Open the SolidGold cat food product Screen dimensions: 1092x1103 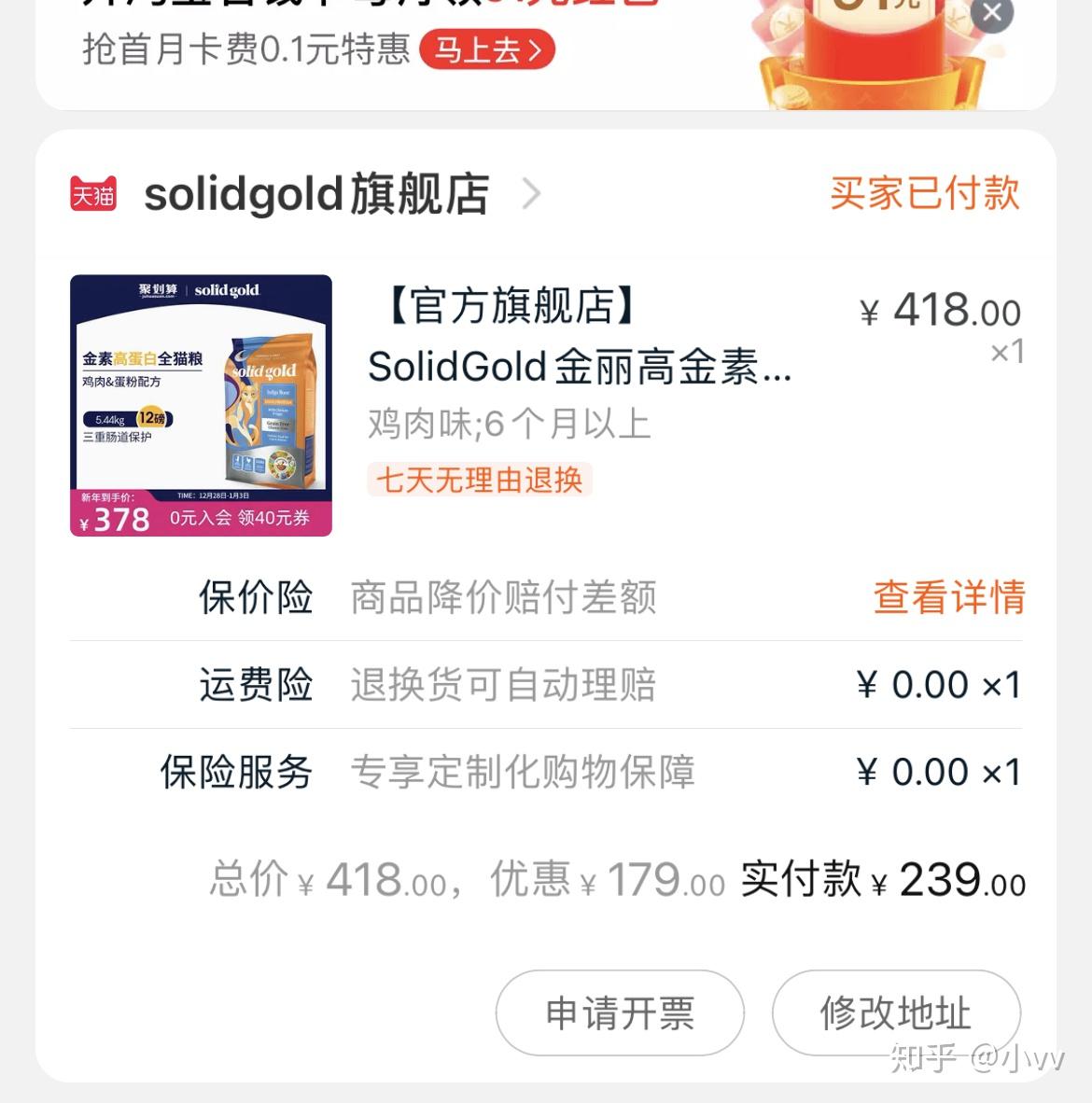(579, 366)
